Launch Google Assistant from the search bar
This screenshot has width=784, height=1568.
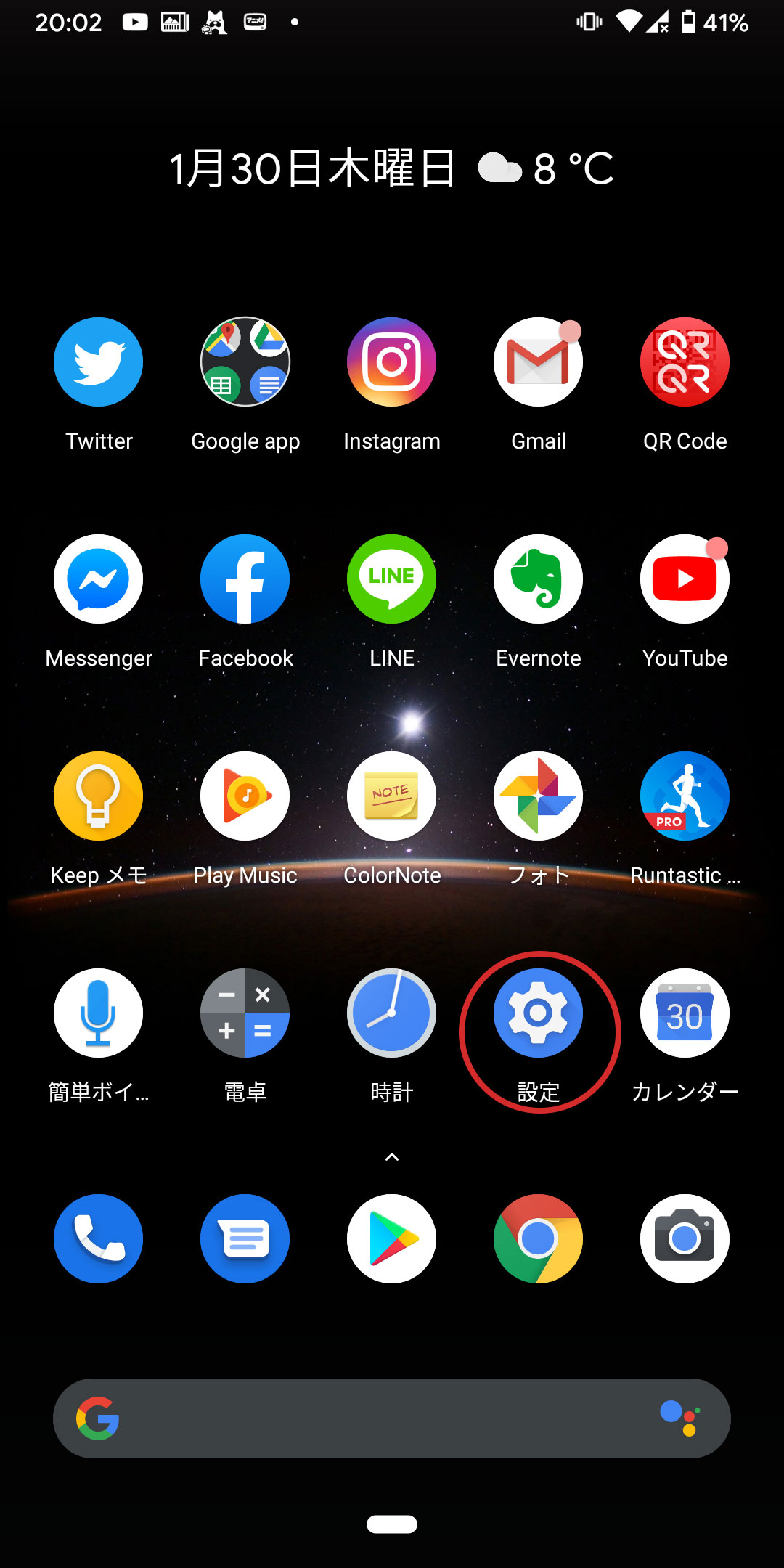click(x=680, y=1418)
